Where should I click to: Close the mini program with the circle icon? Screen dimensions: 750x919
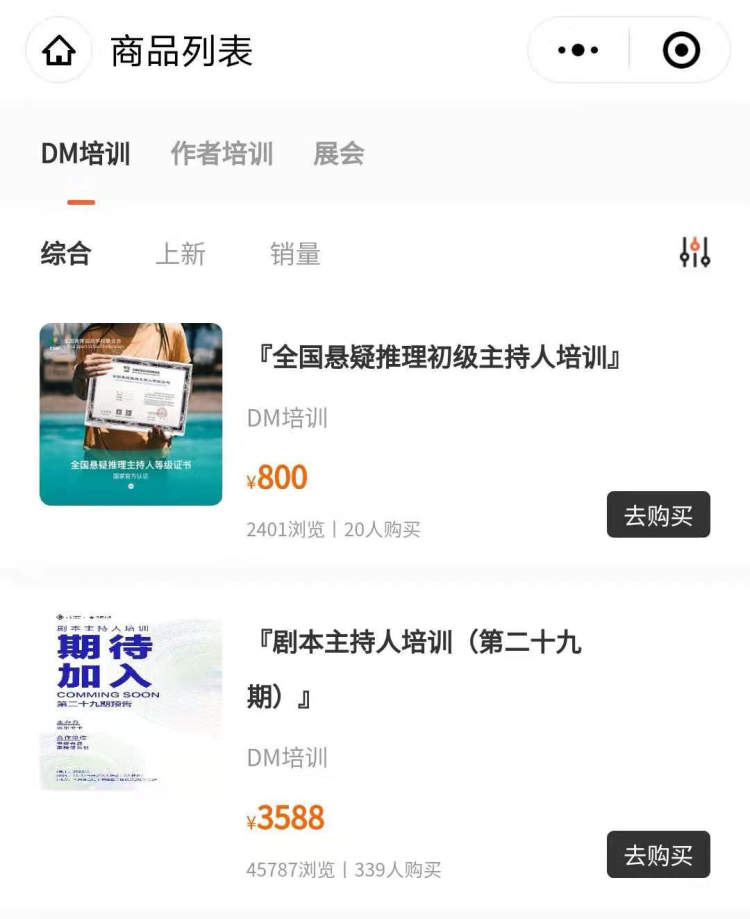point(681,50)
